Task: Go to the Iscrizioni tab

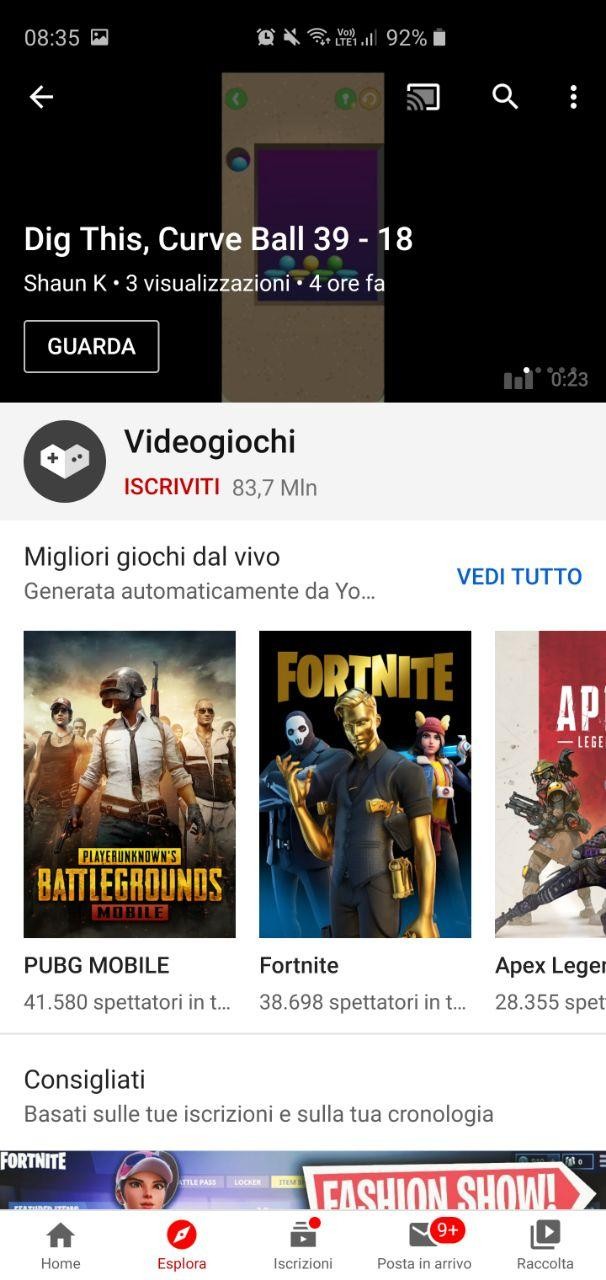Action: 303,1245
